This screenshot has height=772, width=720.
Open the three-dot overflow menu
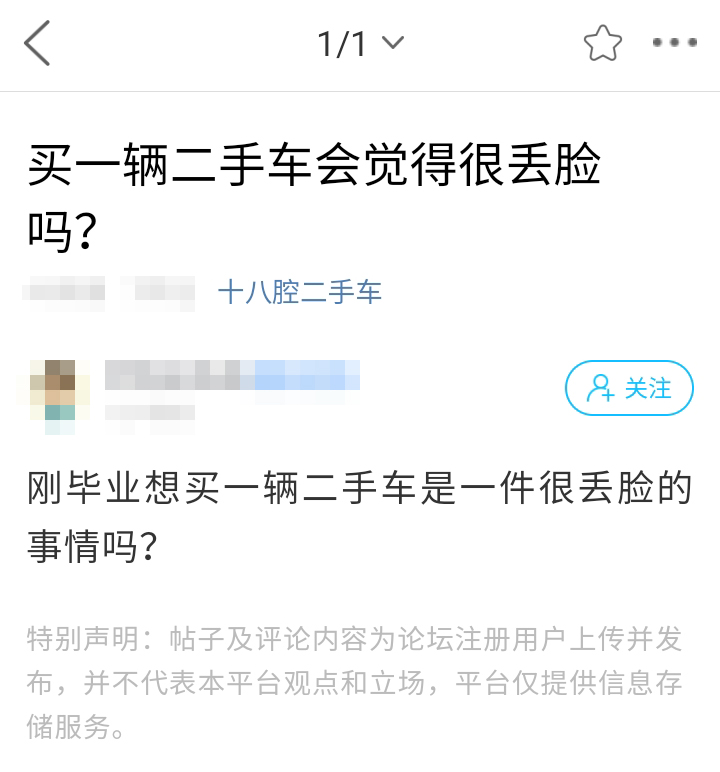pyautogui.click(x=674, y=43)
